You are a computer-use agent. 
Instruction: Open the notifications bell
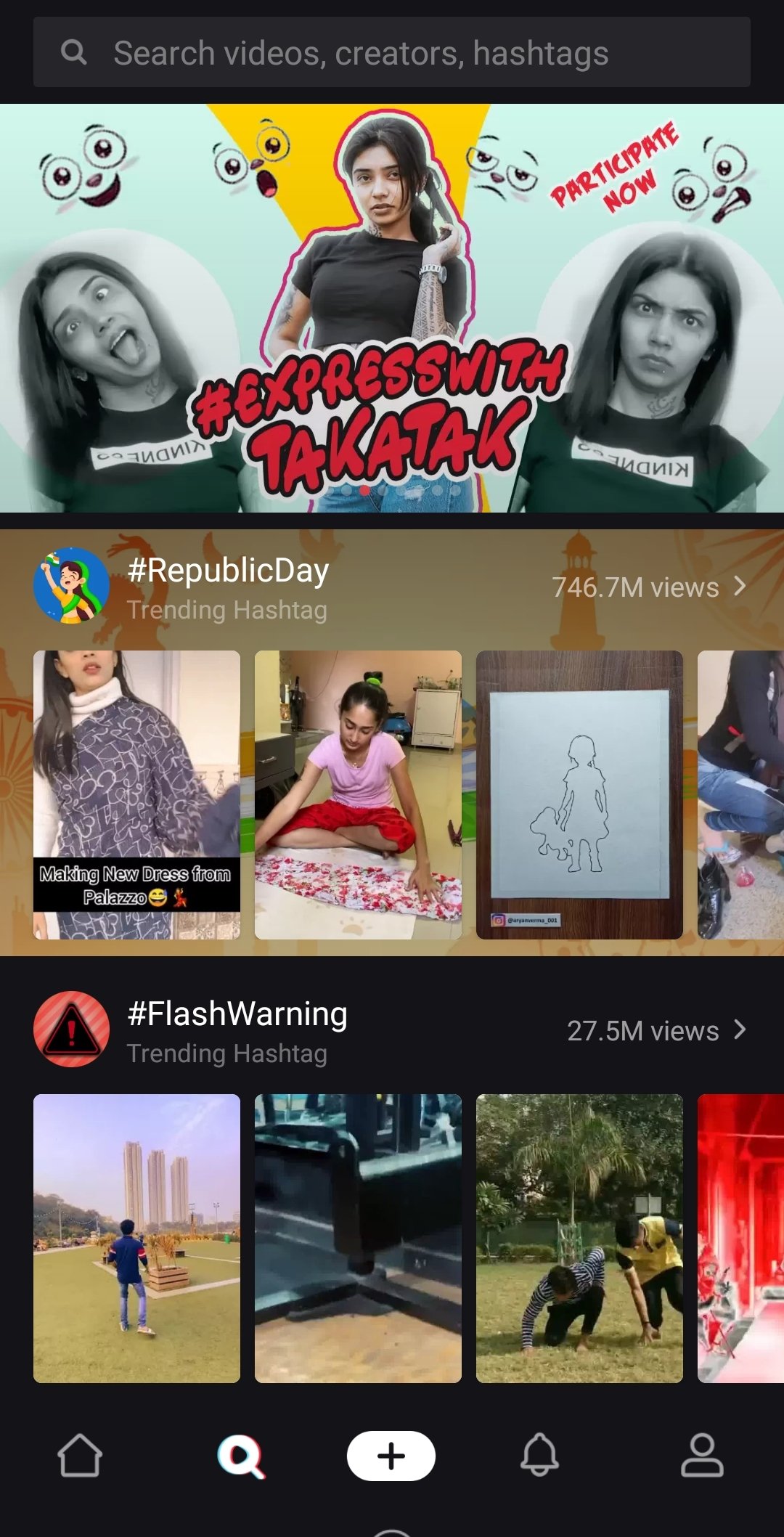point(539,1455)
